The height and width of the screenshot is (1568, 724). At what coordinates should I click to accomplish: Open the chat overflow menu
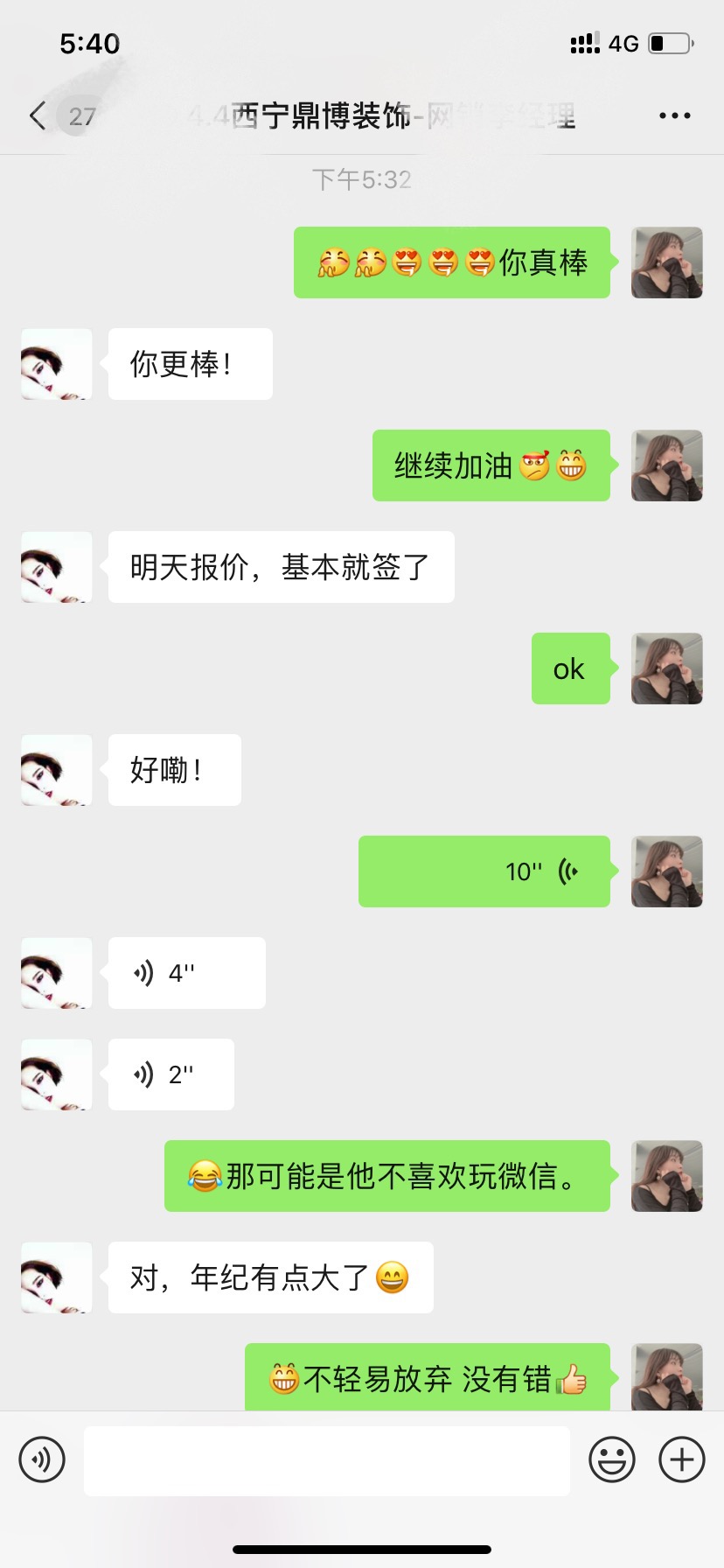point(674,115)
